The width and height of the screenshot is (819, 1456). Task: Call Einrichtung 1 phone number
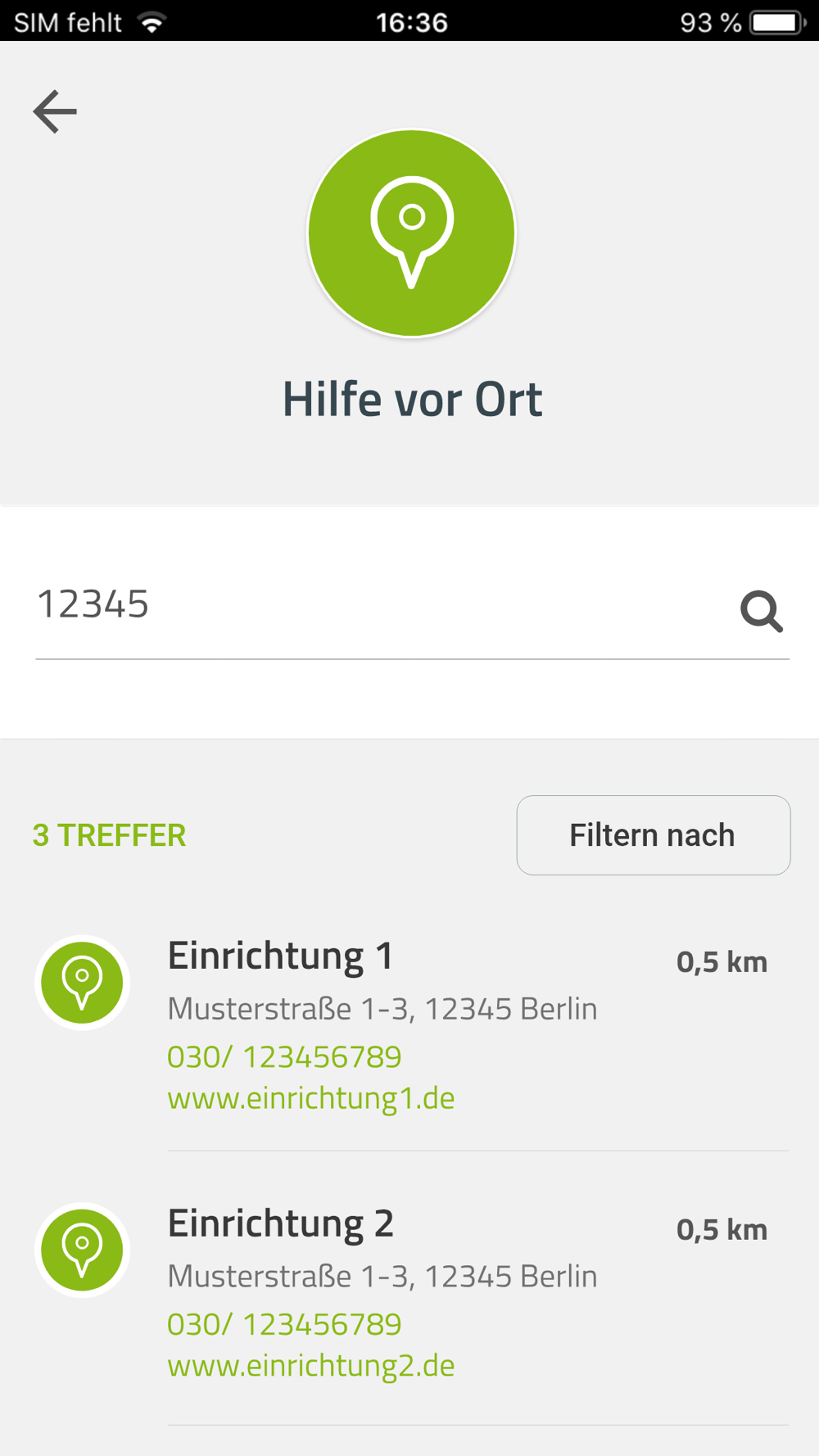(284, 1057)
